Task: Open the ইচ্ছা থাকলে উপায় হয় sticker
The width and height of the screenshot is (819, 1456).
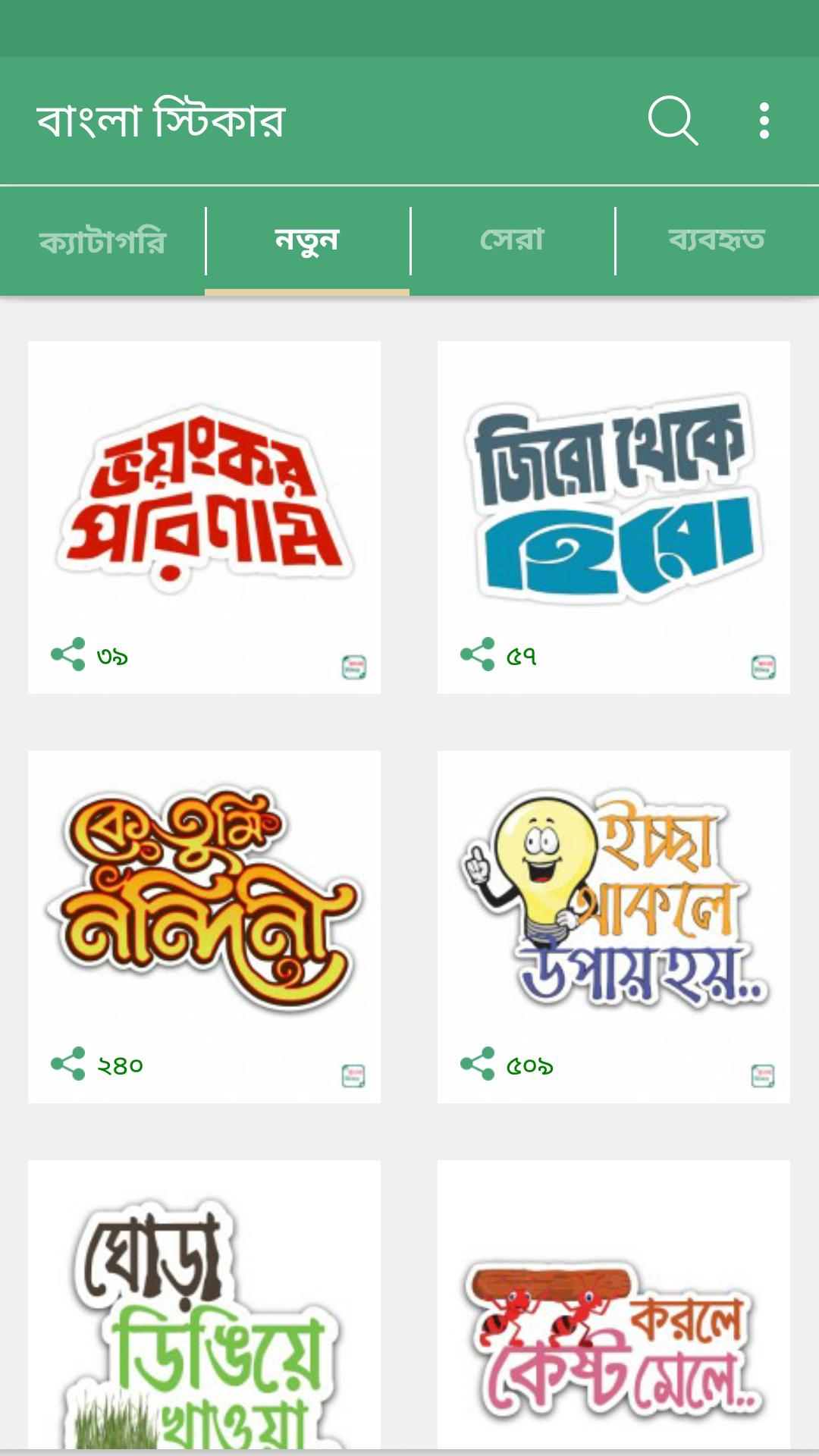Action: [x=613, y=902]
